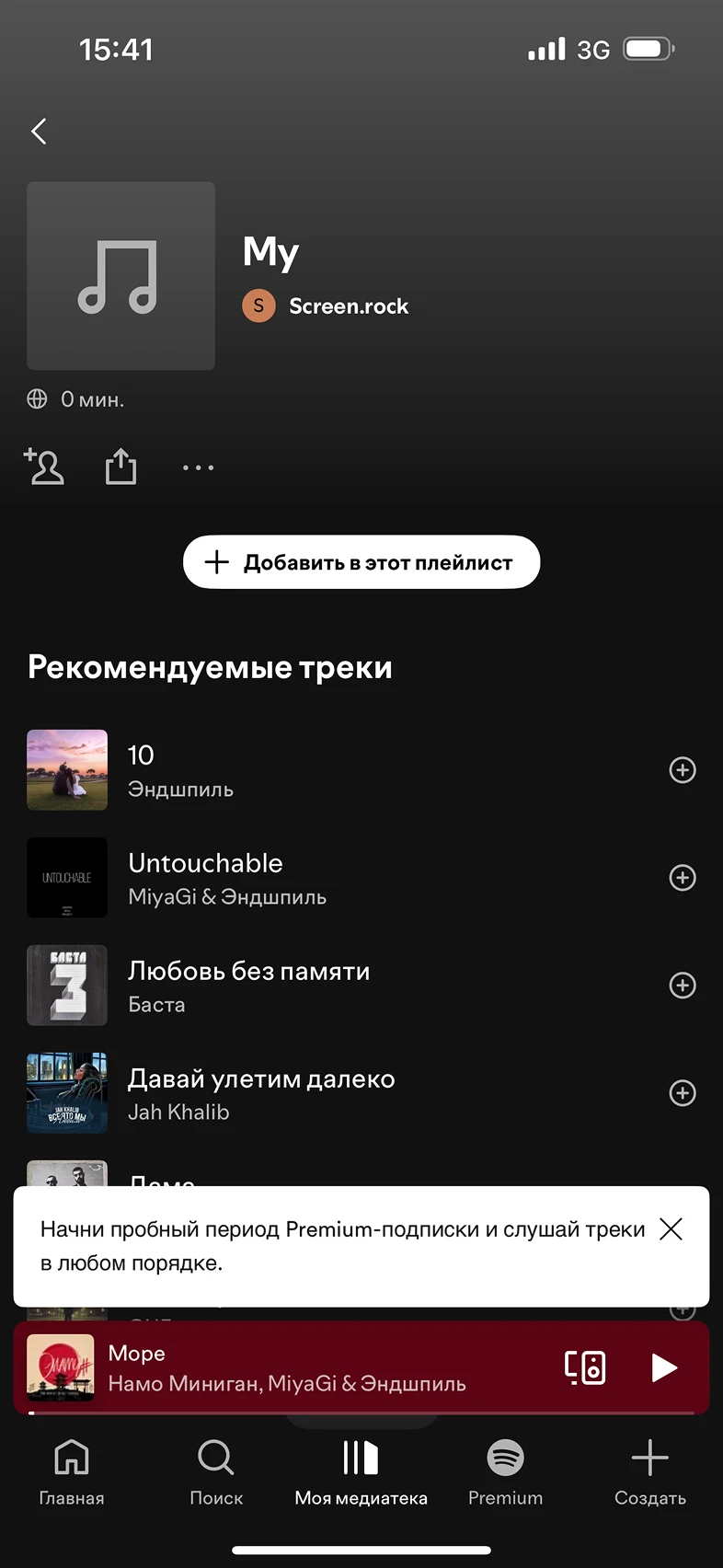
Task: Share the My playlist
Action: coord(120,467)
